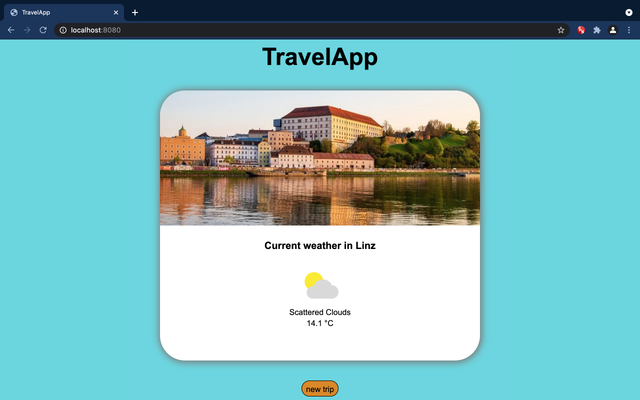Go back in browser history
Viewport: 640px width, 400px height.
11,30
